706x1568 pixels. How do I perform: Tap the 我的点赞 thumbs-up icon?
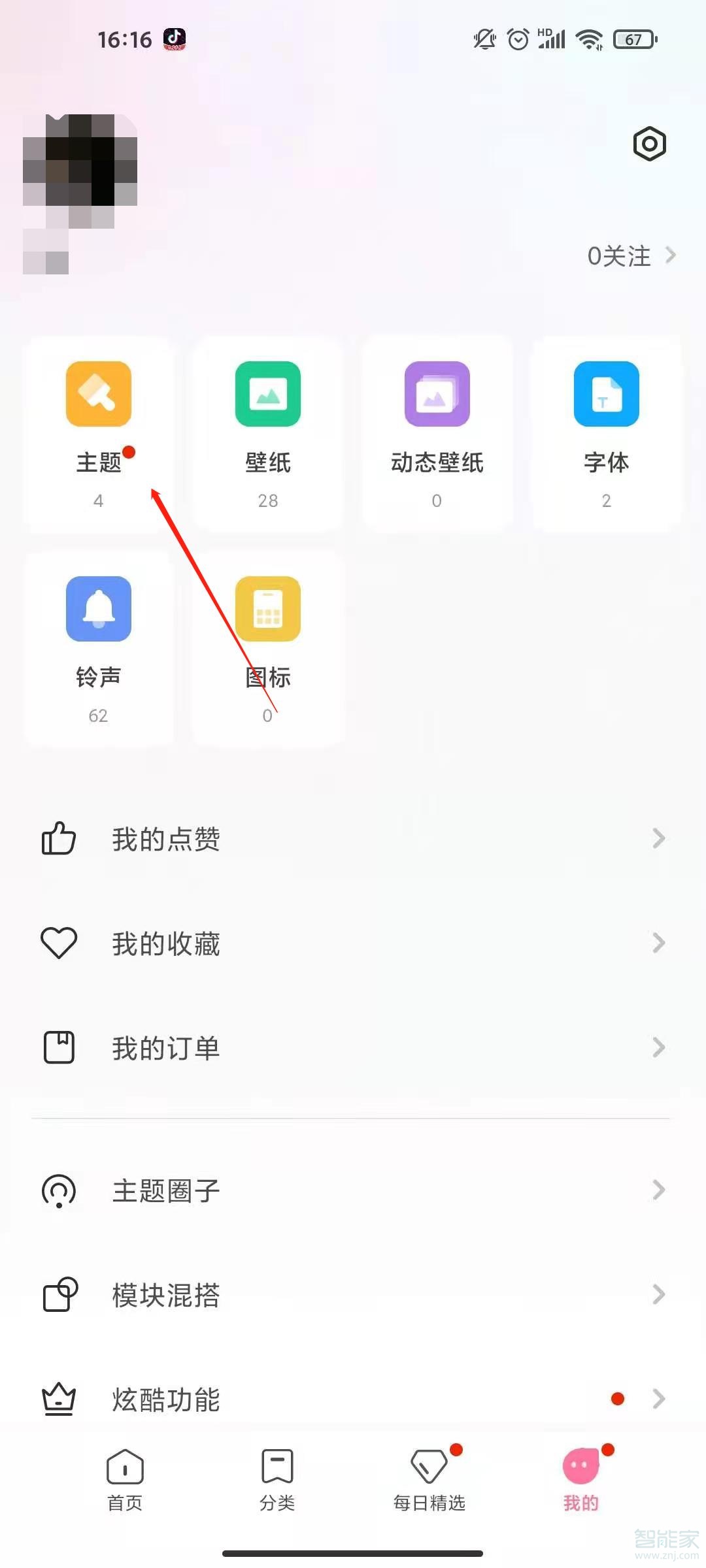point(58,838)
